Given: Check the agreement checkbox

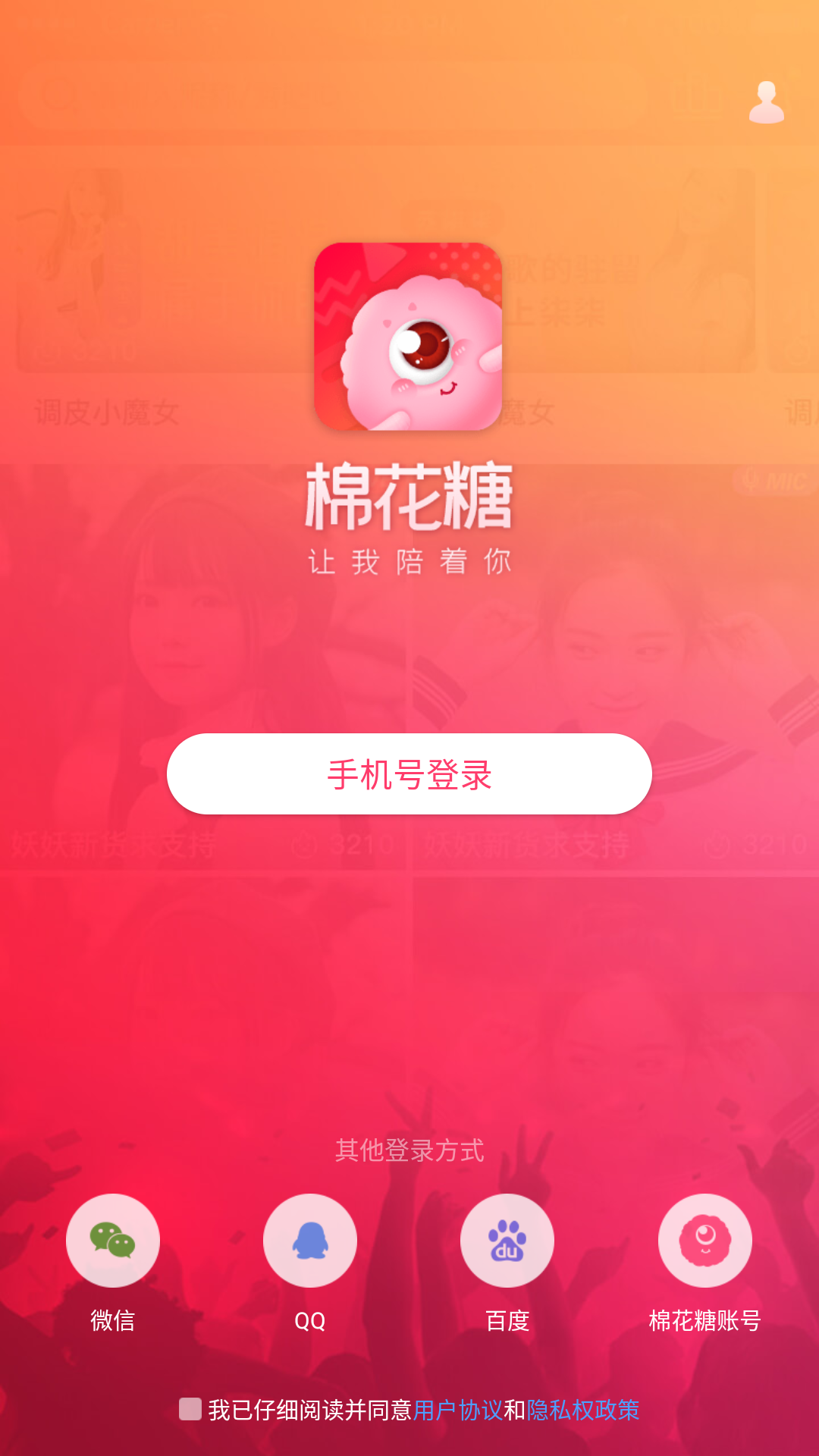Looking at the screenshot, I should tap(190, 1410).
